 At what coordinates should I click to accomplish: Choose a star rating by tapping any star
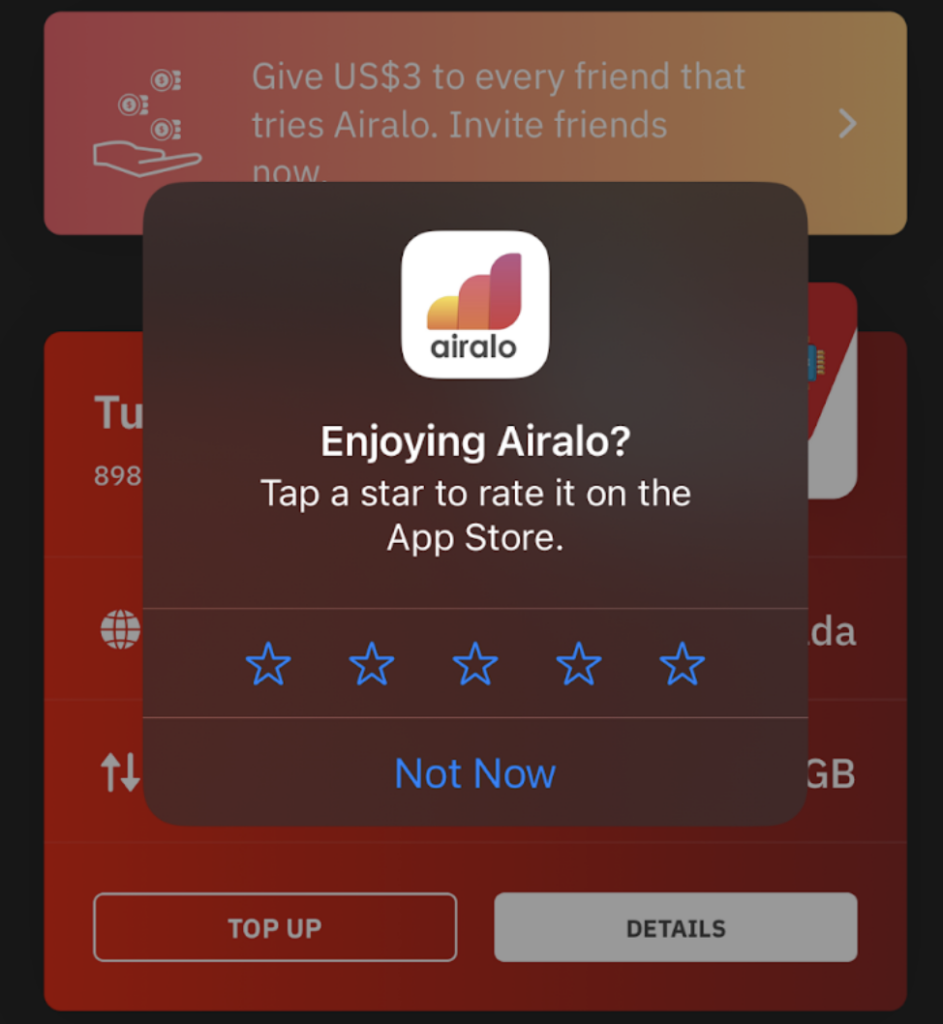click(x=474, y=662)
